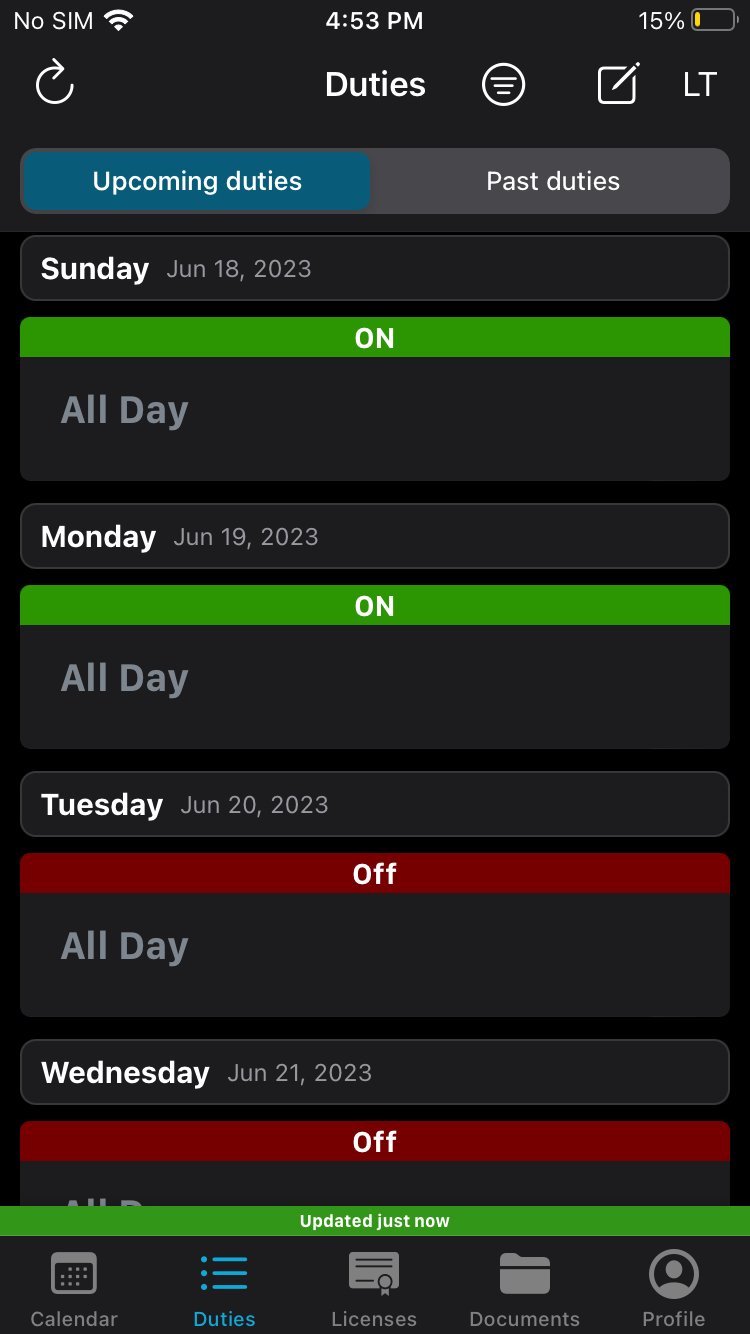Expand Wednesday Jun 21 duty details

click(x=374, y=1071)
